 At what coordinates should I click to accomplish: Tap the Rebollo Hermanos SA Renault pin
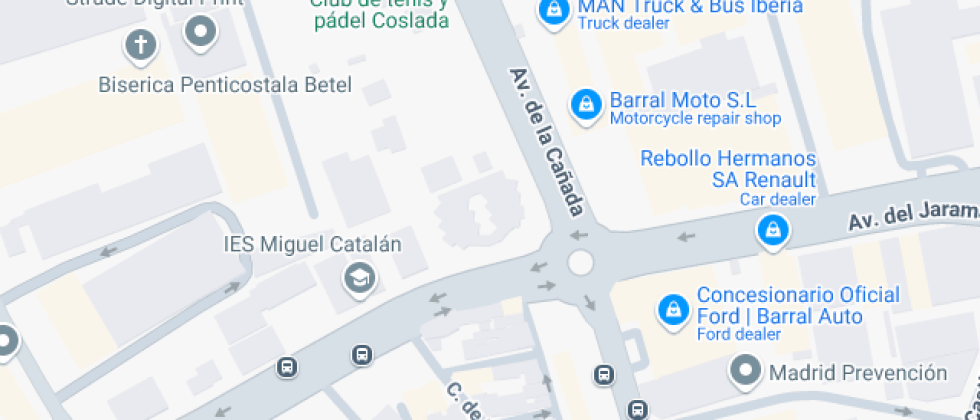[771, 232]
